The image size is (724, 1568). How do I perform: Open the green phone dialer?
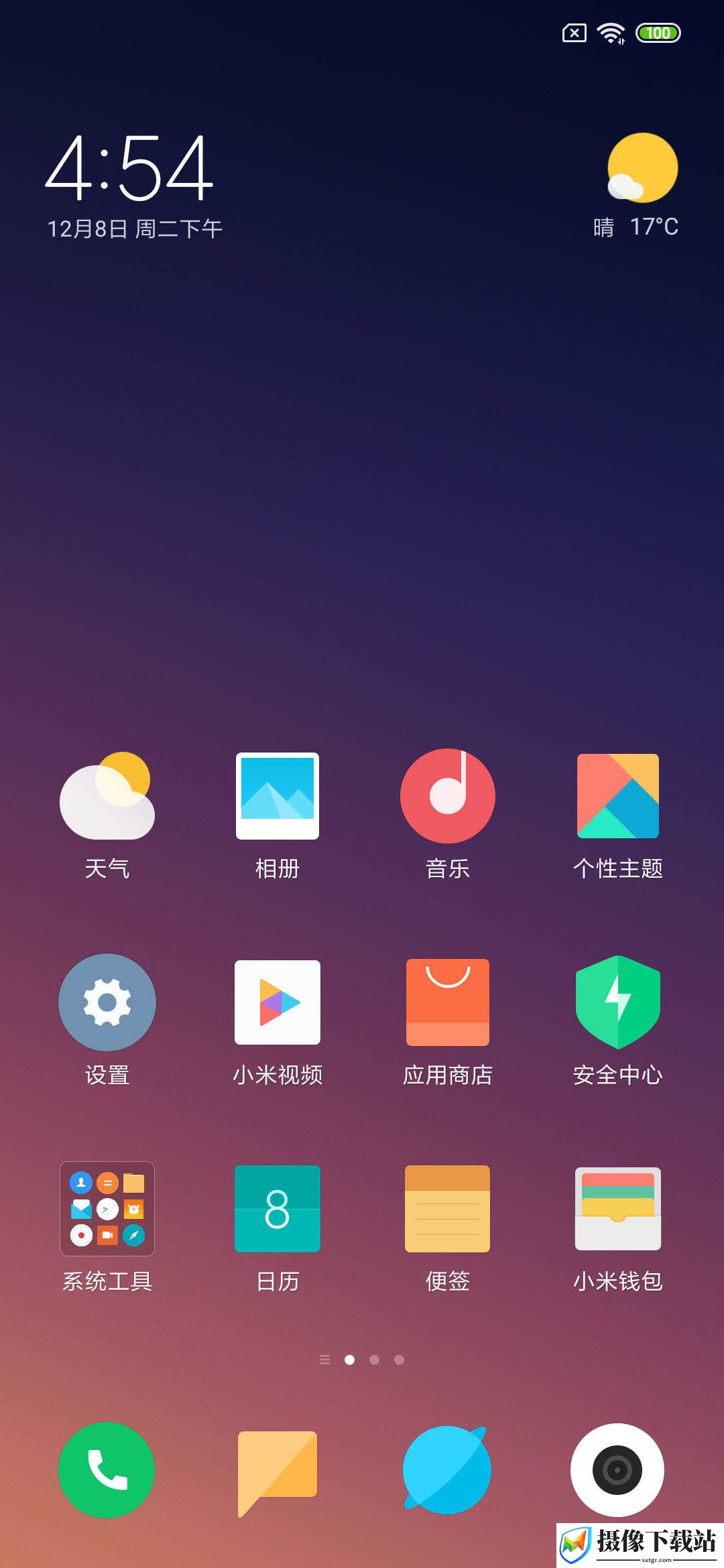(x=107, y=1470)
